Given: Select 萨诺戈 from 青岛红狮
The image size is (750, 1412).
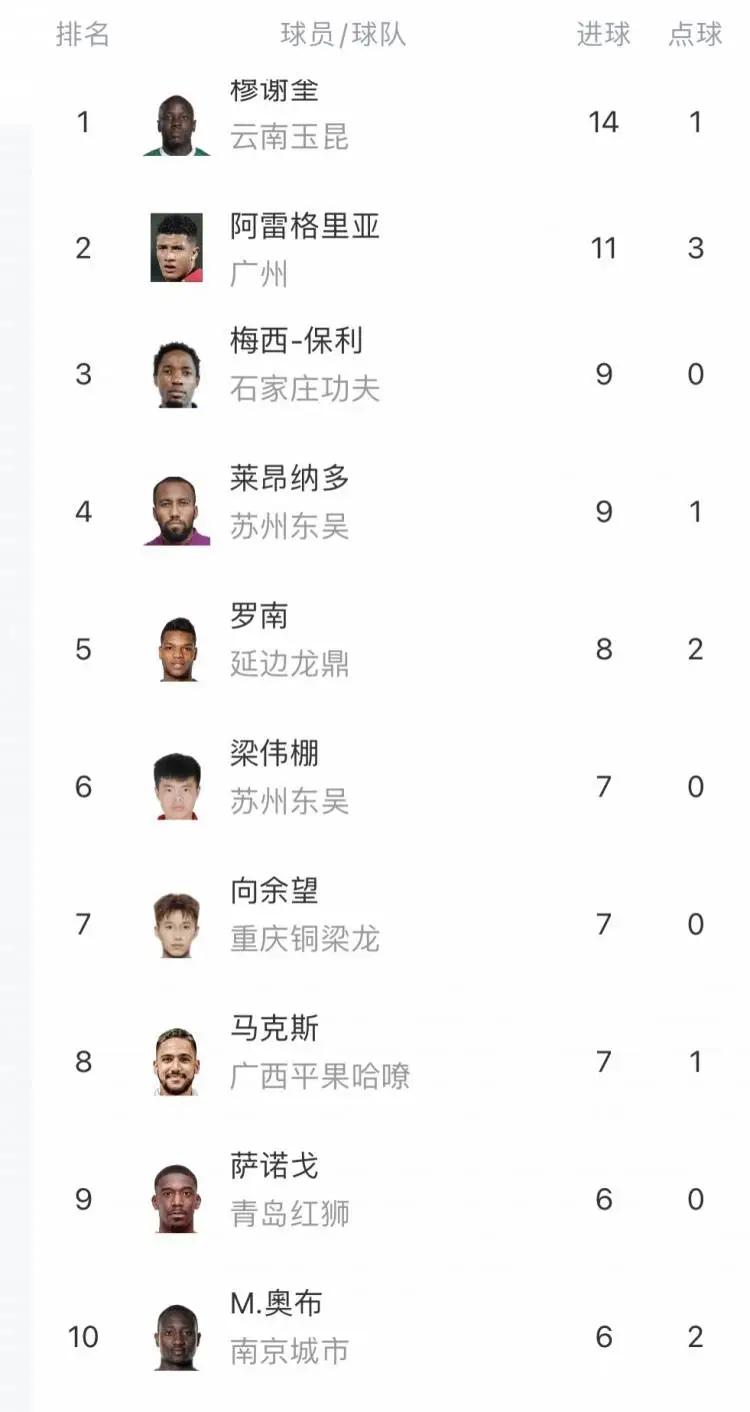Looking at the screenshot, I should [390, 1199].
